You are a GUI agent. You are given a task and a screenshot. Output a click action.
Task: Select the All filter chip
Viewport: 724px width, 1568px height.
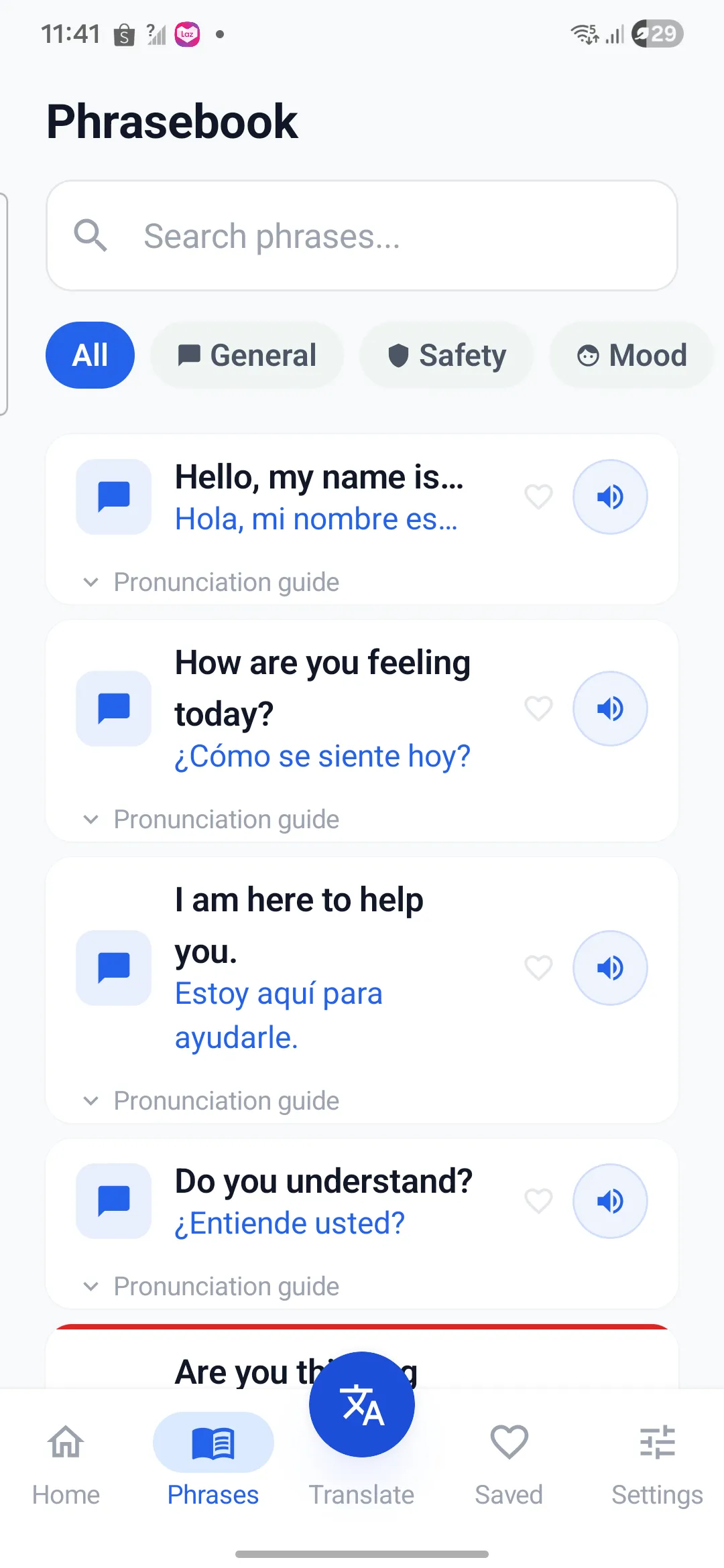(x=90, y=355)
